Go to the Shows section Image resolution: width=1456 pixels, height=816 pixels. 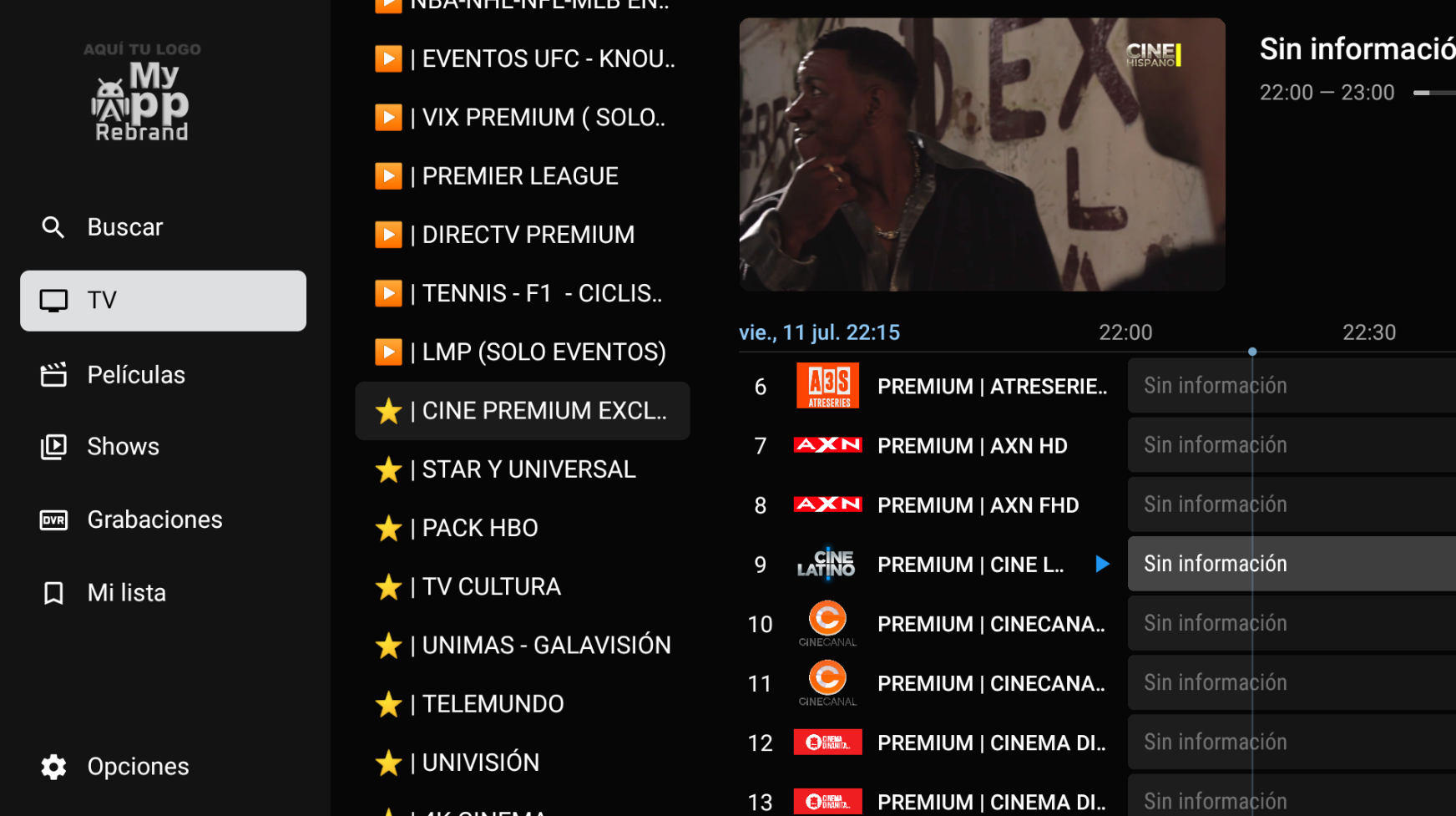(x=123, y=447)
